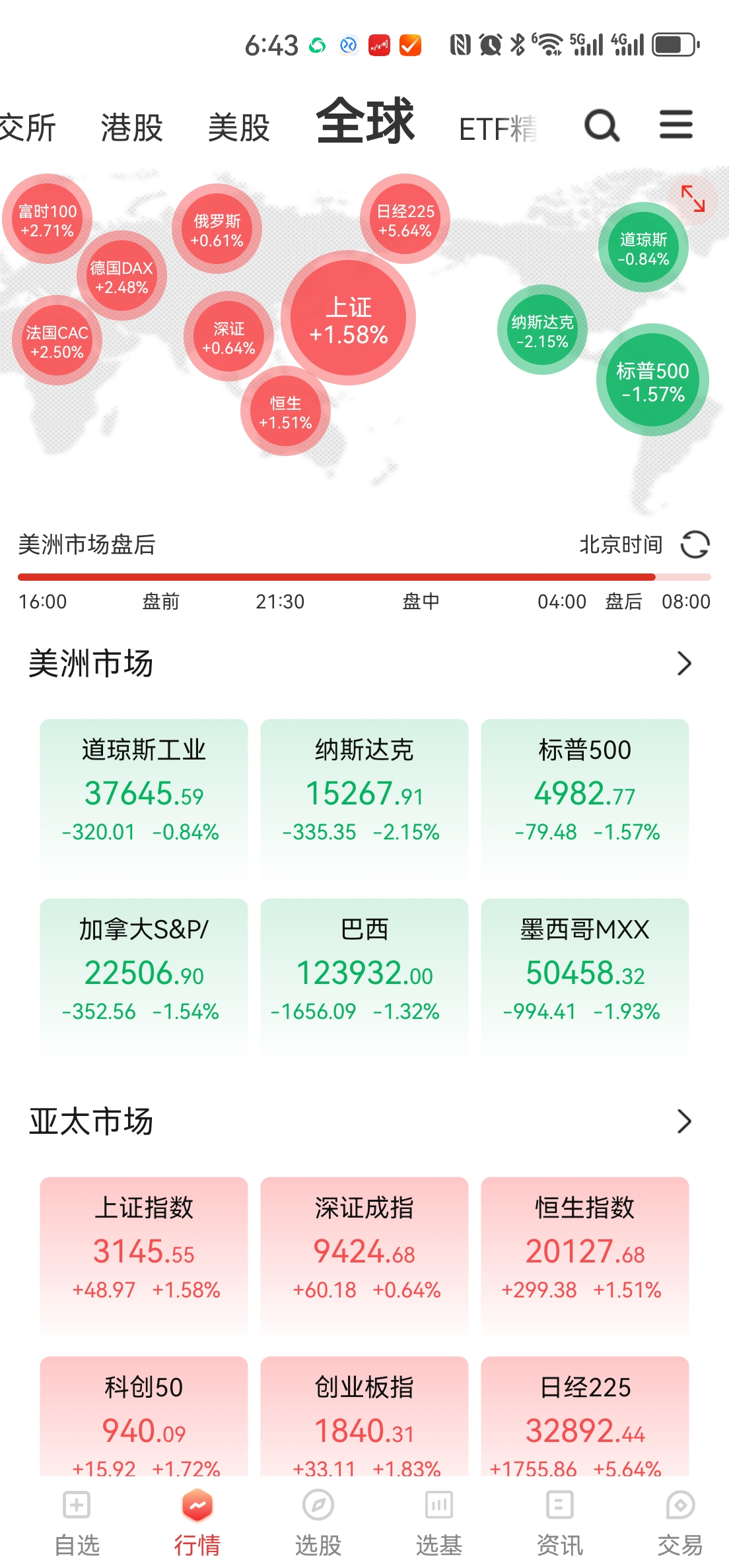Refresh the 北京时间 market timeline
Viewport: 729px width, 1568px height.
coord(695,545)
